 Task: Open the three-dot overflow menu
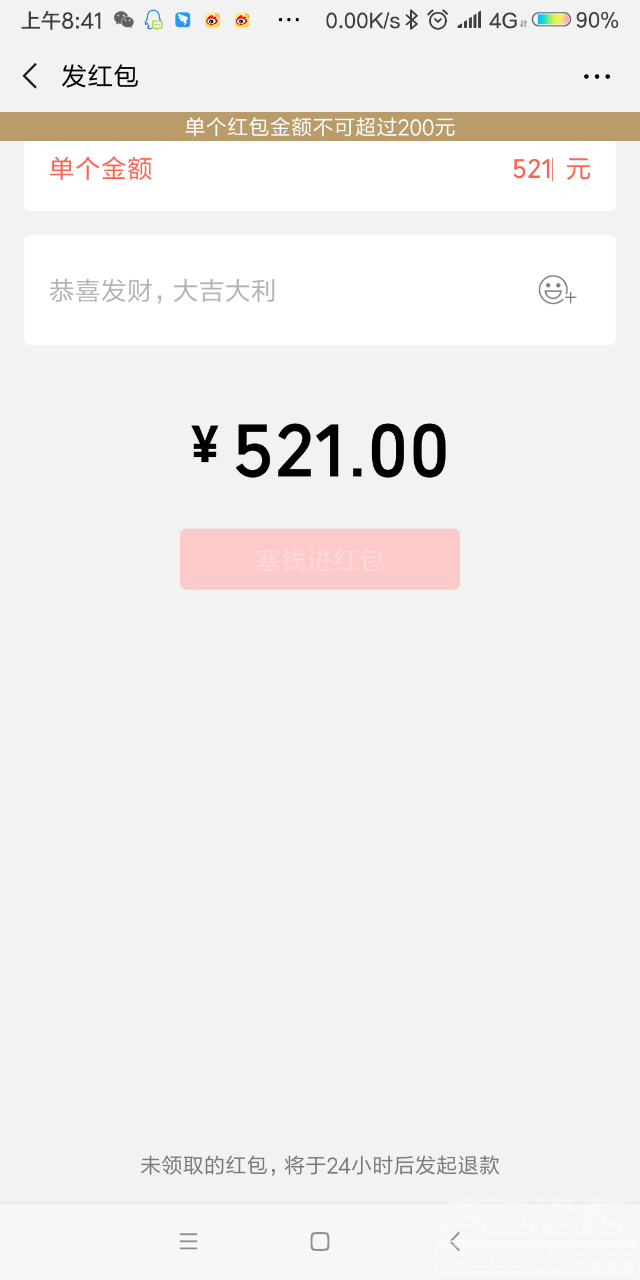[596, 76]
